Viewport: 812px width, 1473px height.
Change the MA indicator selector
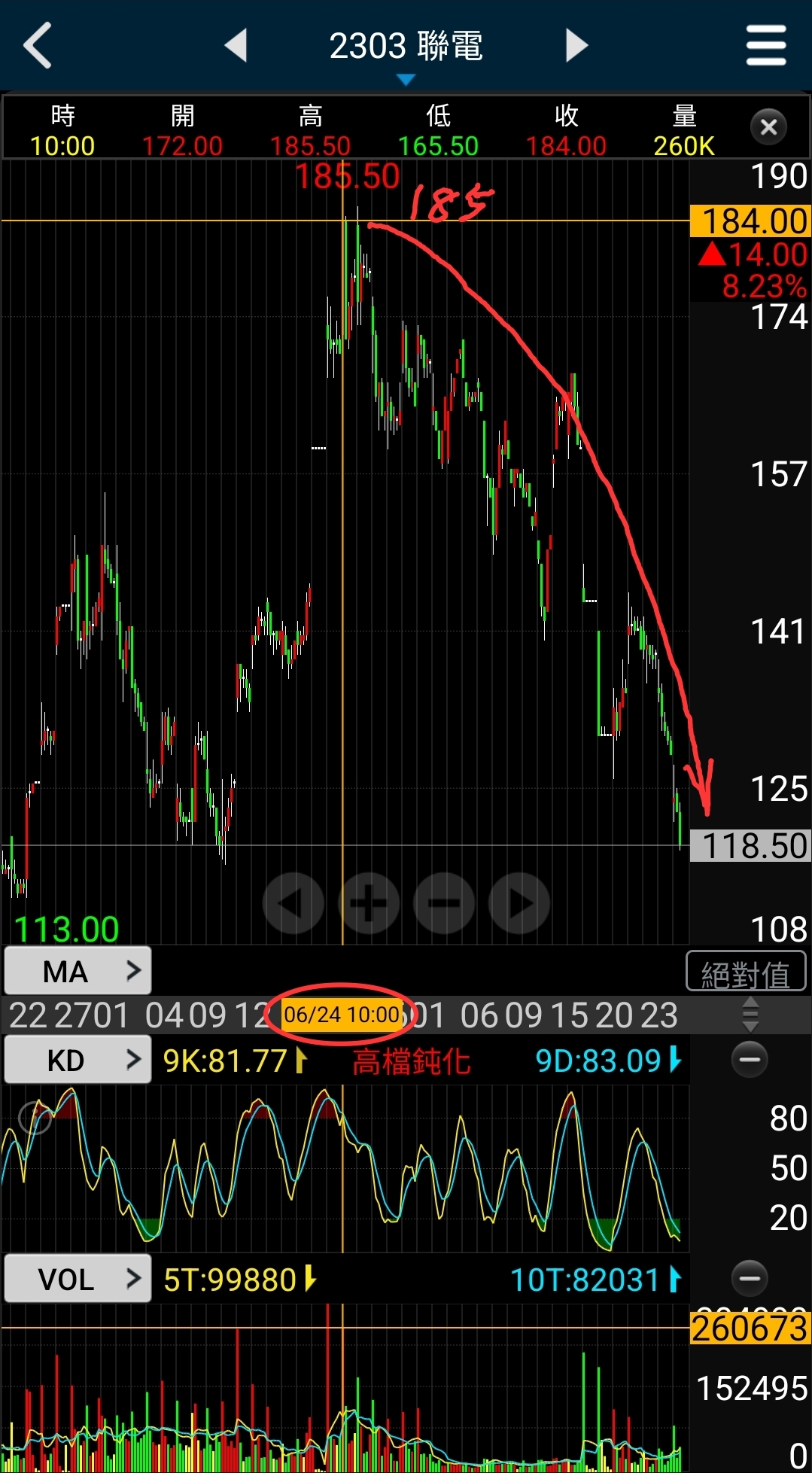pyautogui.click(x=78, y=971)
